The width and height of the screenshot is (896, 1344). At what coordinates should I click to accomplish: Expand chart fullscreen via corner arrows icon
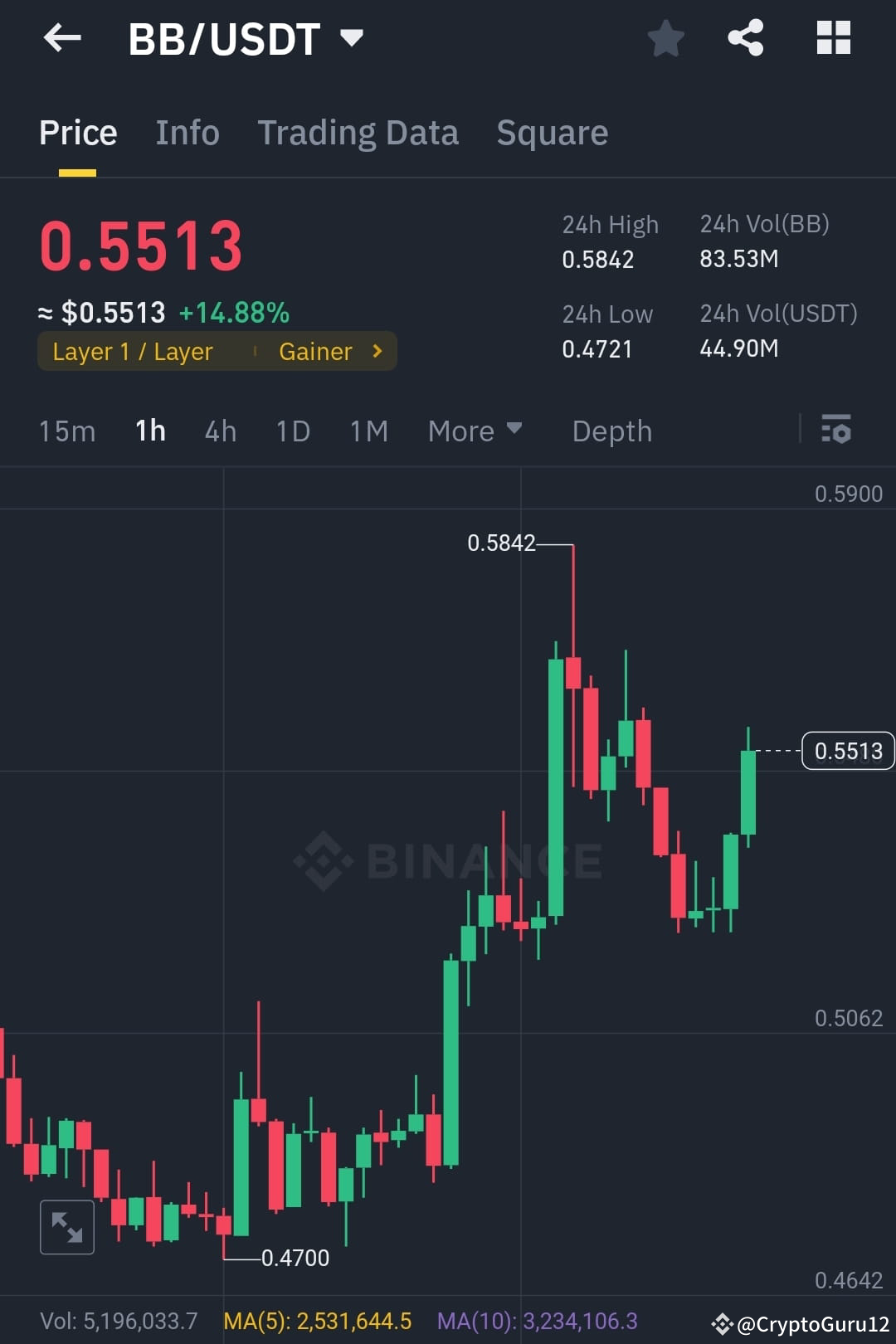(66, 1227)
